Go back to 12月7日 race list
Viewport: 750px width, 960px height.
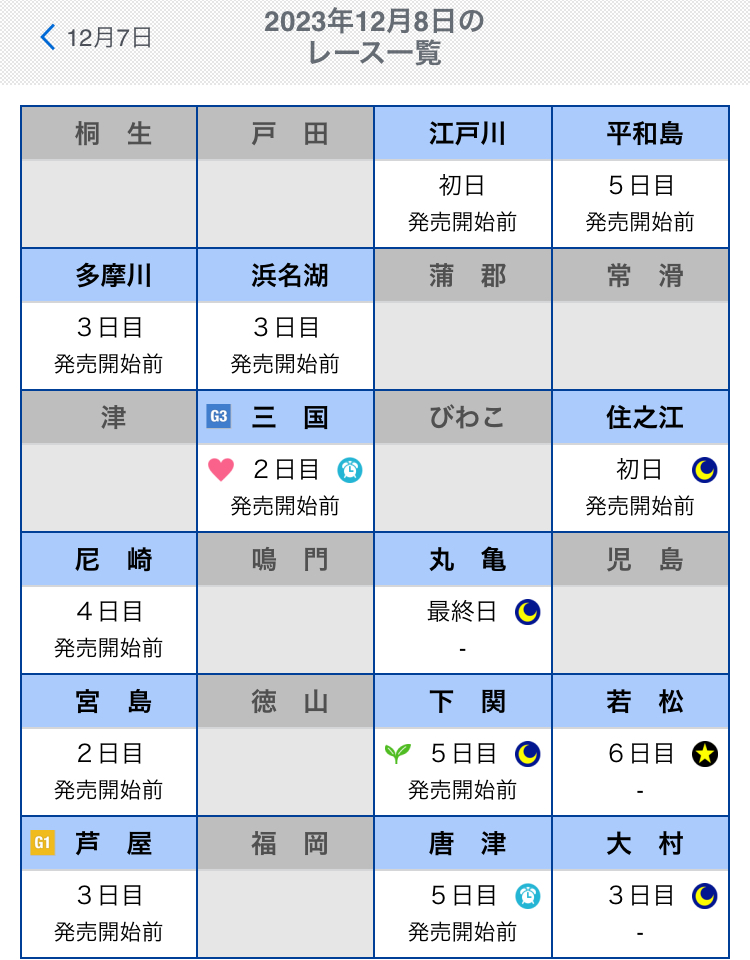96,38
